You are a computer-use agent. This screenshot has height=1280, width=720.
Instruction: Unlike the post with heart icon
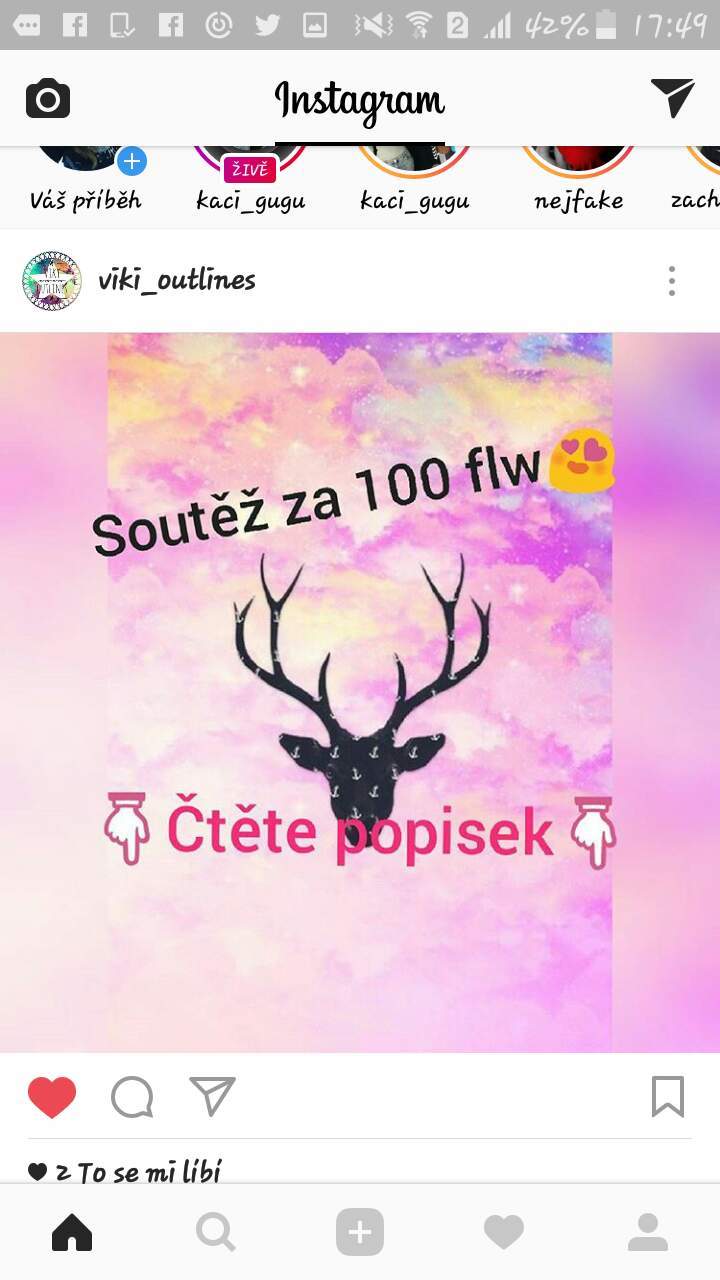point(52,1097)
